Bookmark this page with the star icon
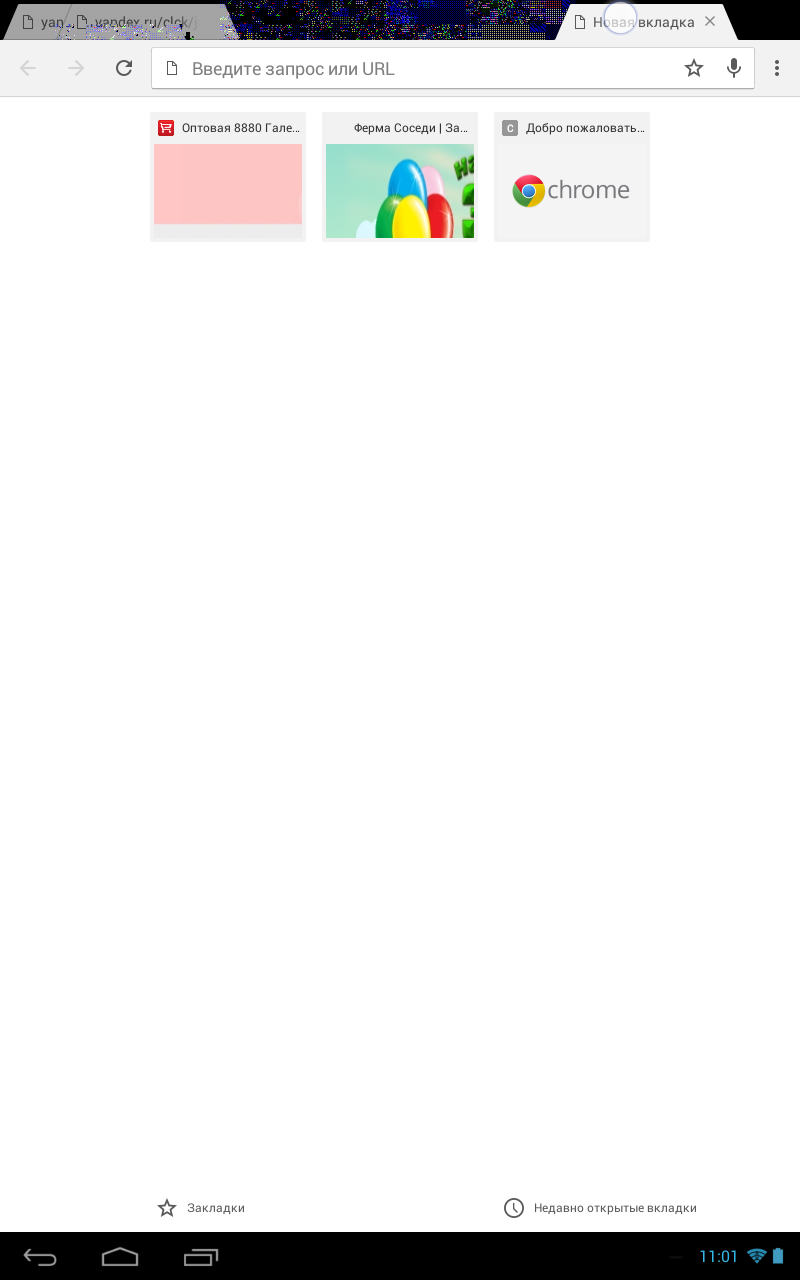The image size is (800, 1280). (x=694, y=68)
